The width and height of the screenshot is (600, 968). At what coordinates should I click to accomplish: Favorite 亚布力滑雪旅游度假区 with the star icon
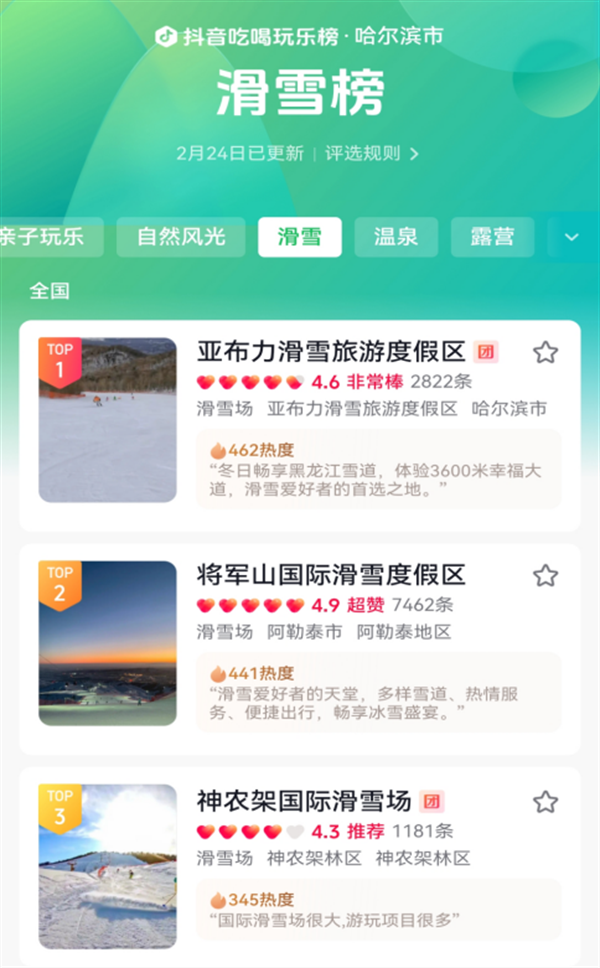[545, 353]
